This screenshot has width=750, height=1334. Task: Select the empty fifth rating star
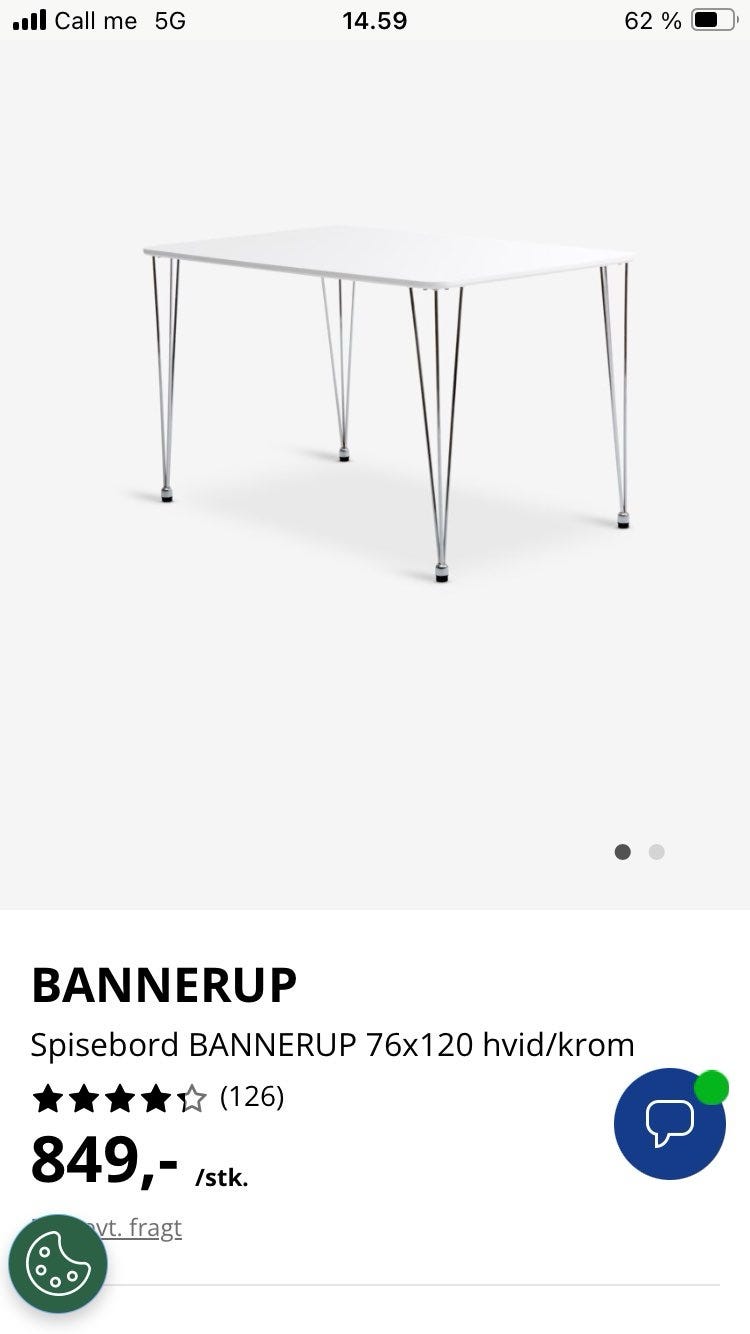point(196,1097)
